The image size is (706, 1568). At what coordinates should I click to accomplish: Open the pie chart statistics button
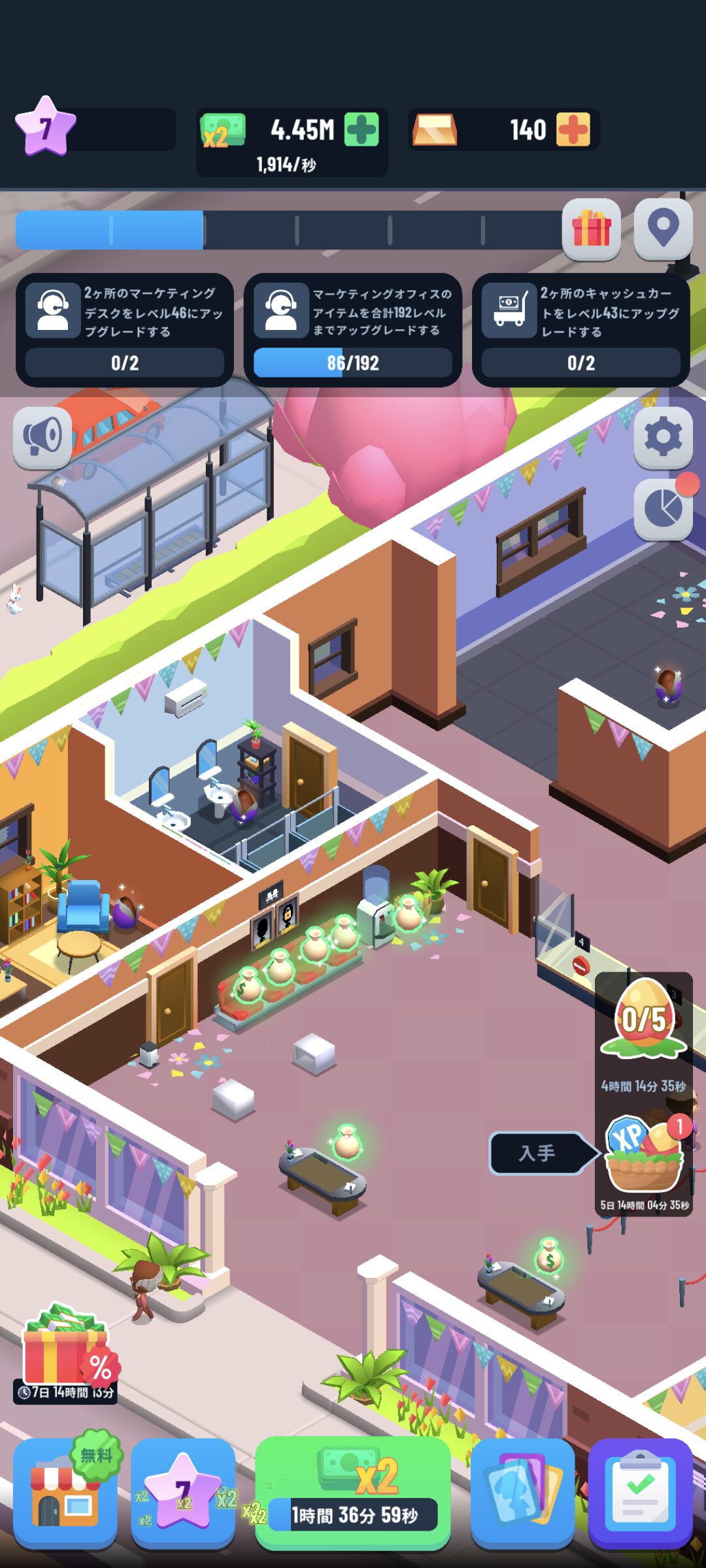[663, 509]
